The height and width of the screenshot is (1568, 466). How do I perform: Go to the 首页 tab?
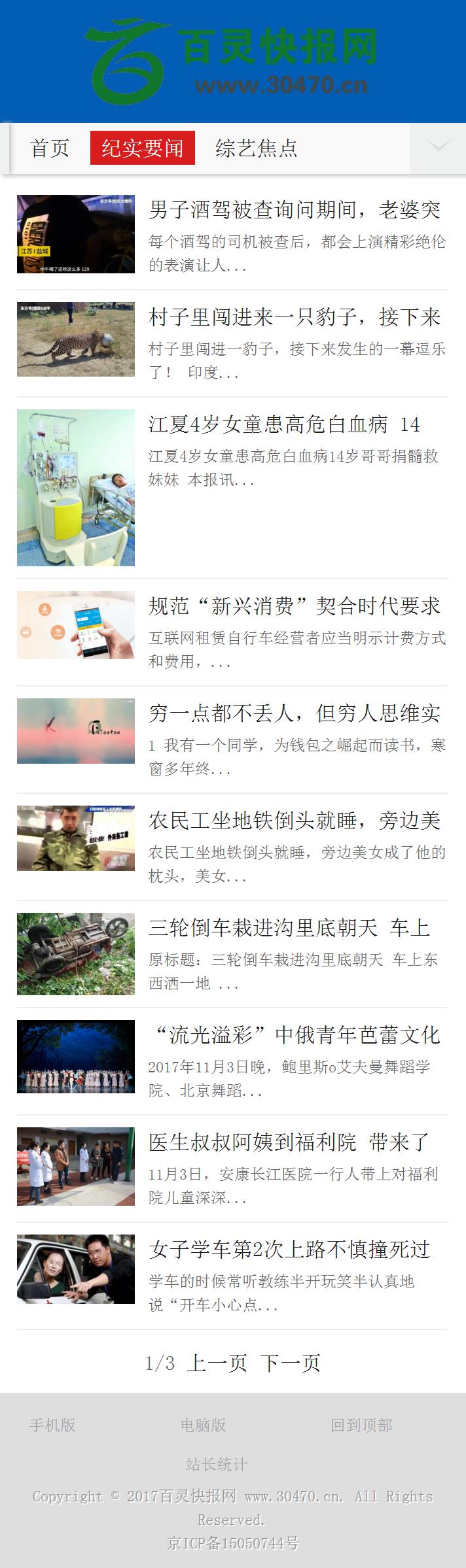click(x=50, y=148)
